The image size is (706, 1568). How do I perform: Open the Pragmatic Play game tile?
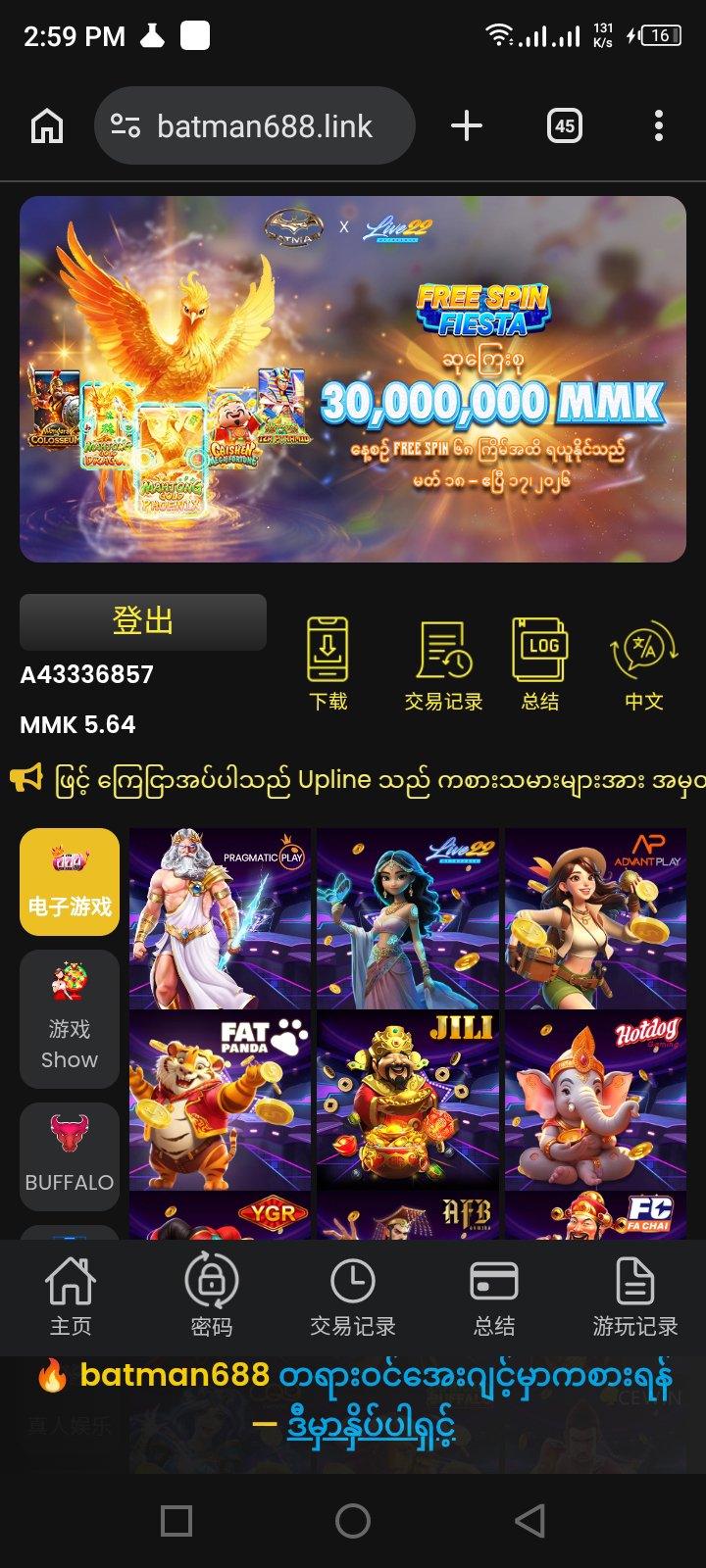tap(220, 918)
